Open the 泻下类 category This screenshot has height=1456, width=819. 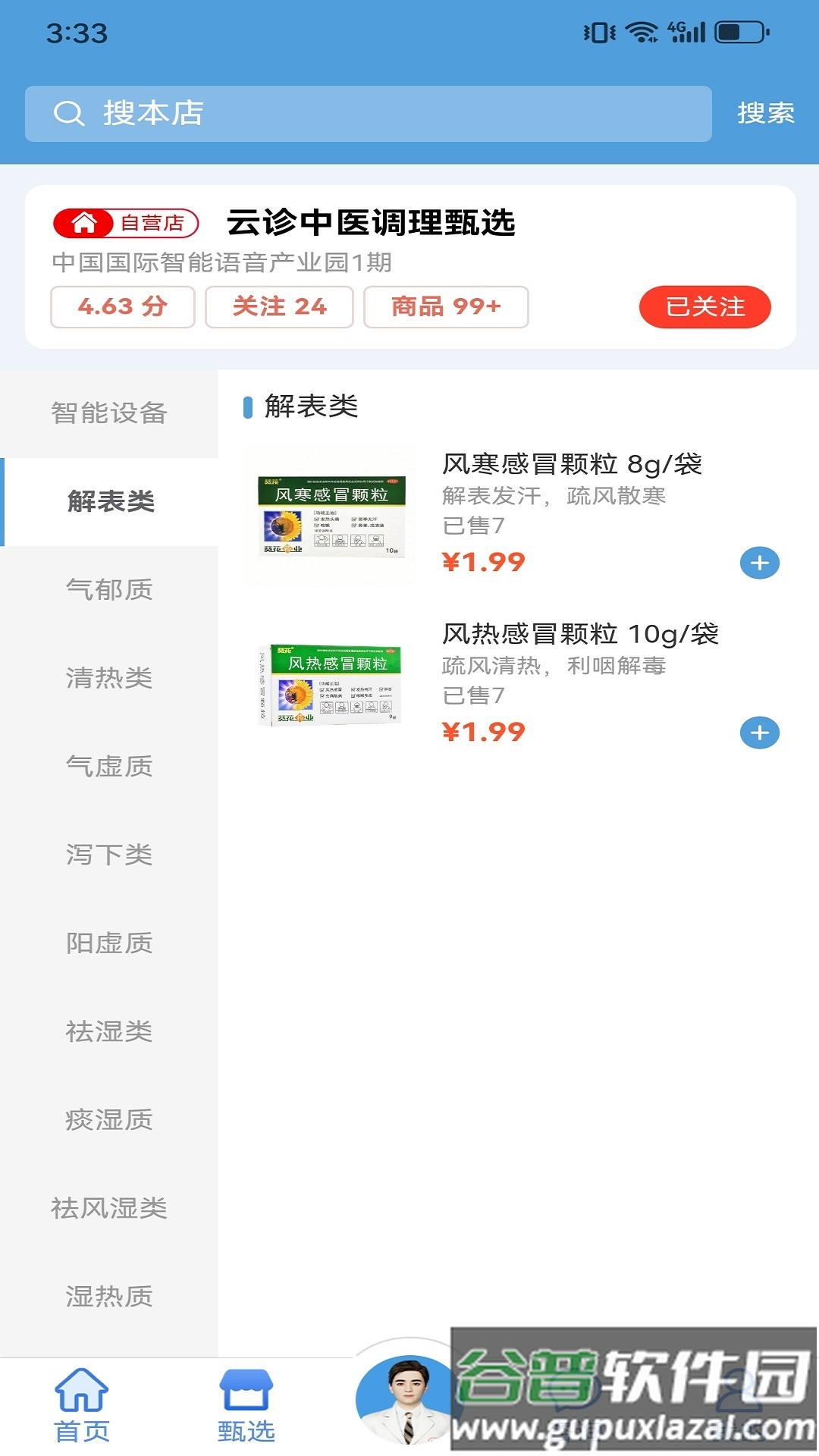(x=109, y=855)
